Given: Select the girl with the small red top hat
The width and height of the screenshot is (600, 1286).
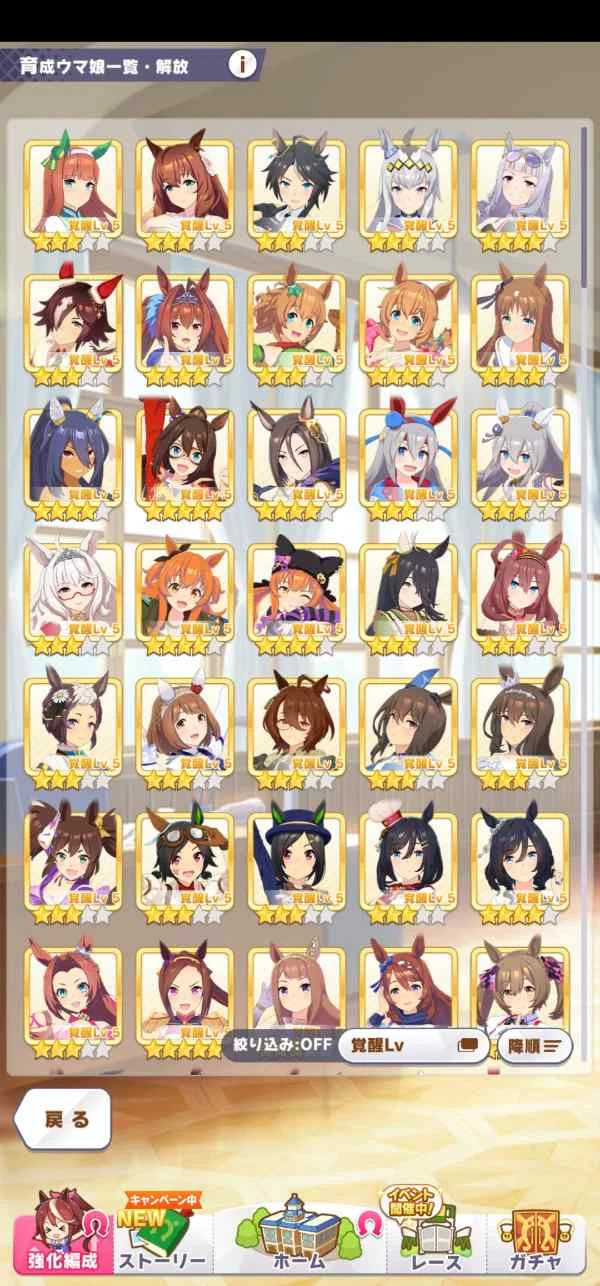Looking at the screenshot, I should click(x=408, y=862).
